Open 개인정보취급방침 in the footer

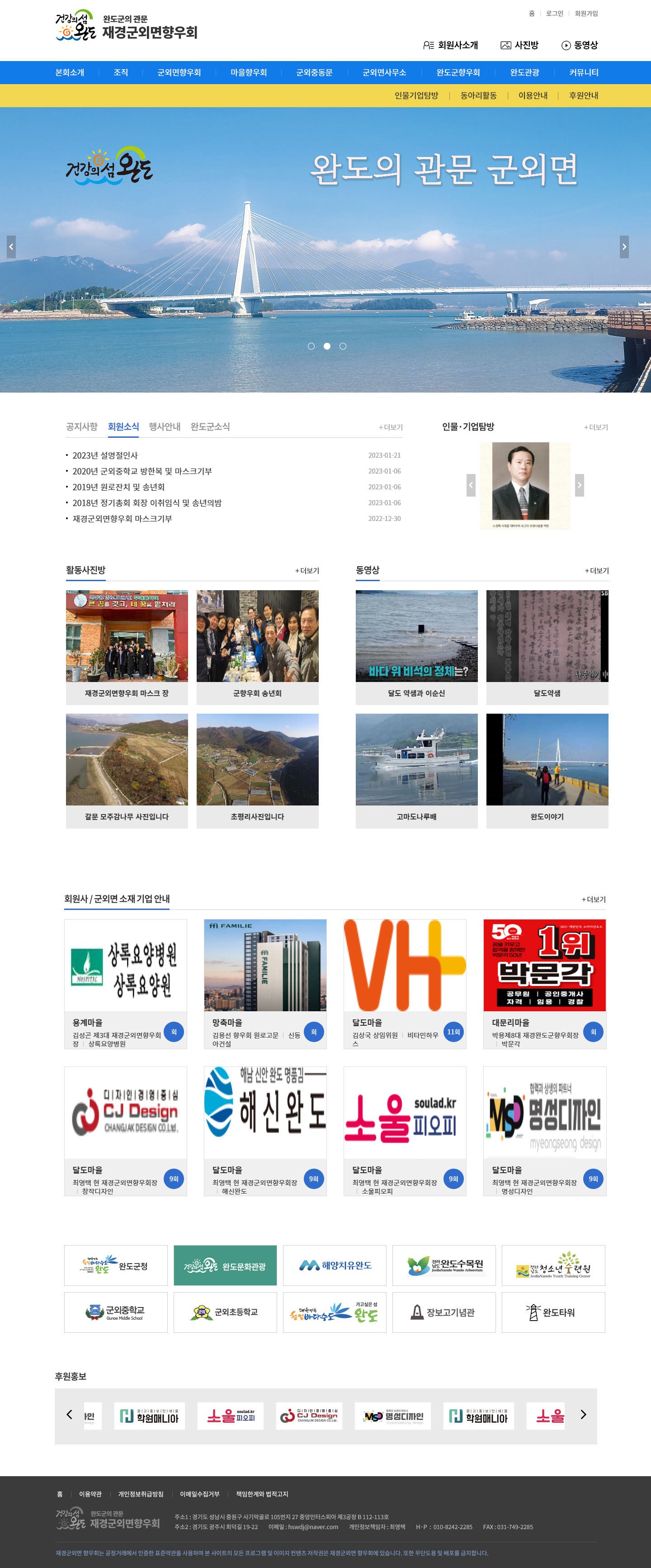click(141, 1494)
